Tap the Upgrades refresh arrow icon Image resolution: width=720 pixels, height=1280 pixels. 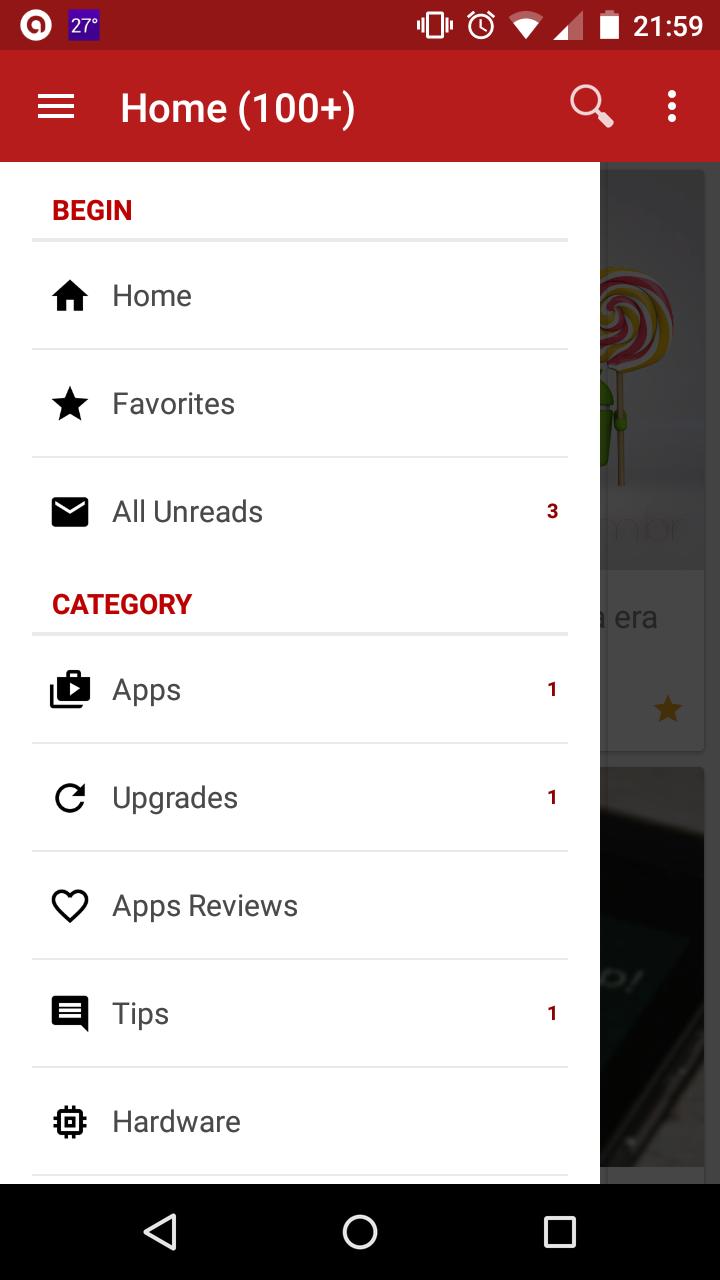pyautogui.click(x=69, y=797)
